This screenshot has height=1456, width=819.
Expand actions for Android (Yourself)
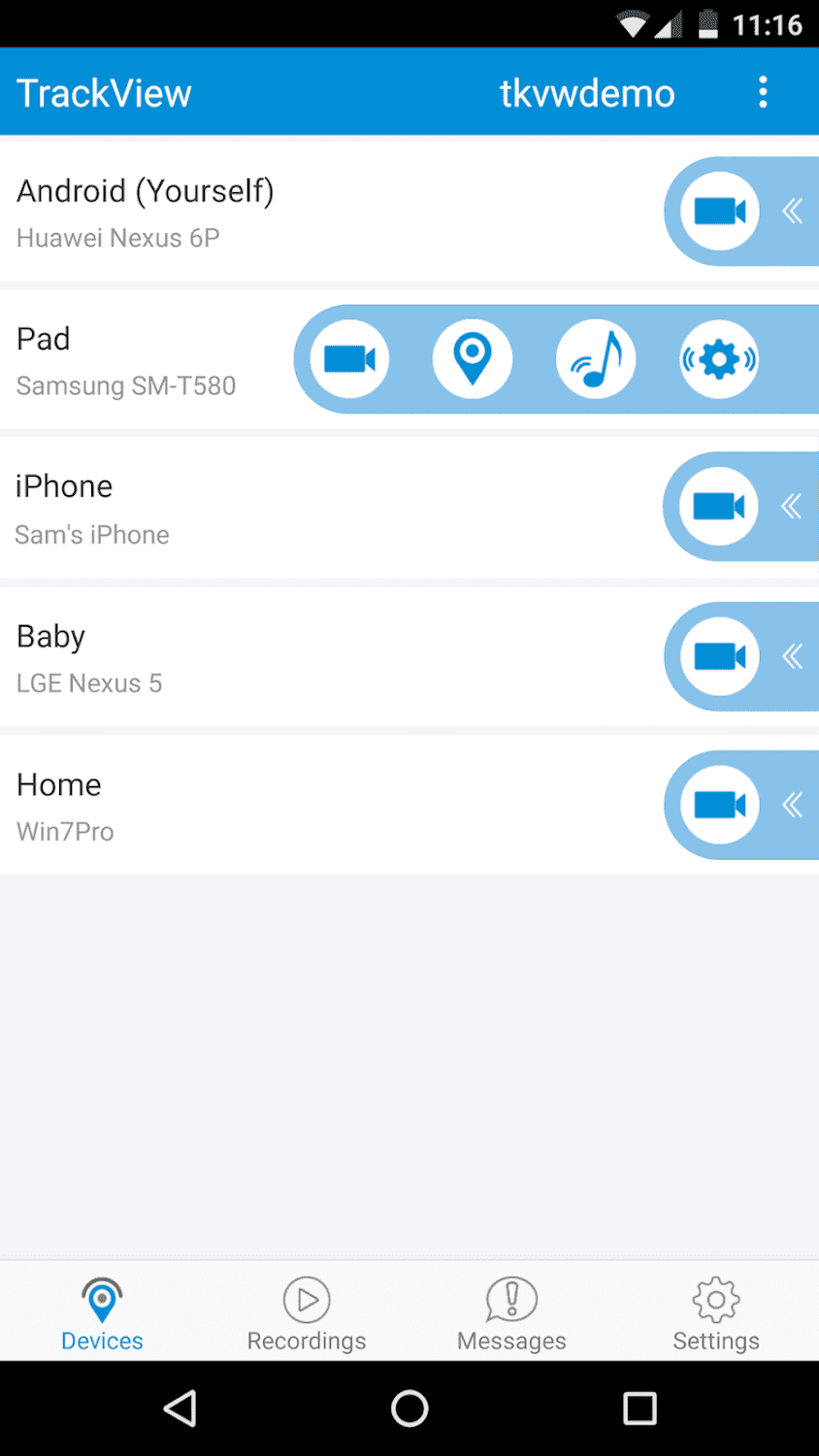click(x=793, y=211)
